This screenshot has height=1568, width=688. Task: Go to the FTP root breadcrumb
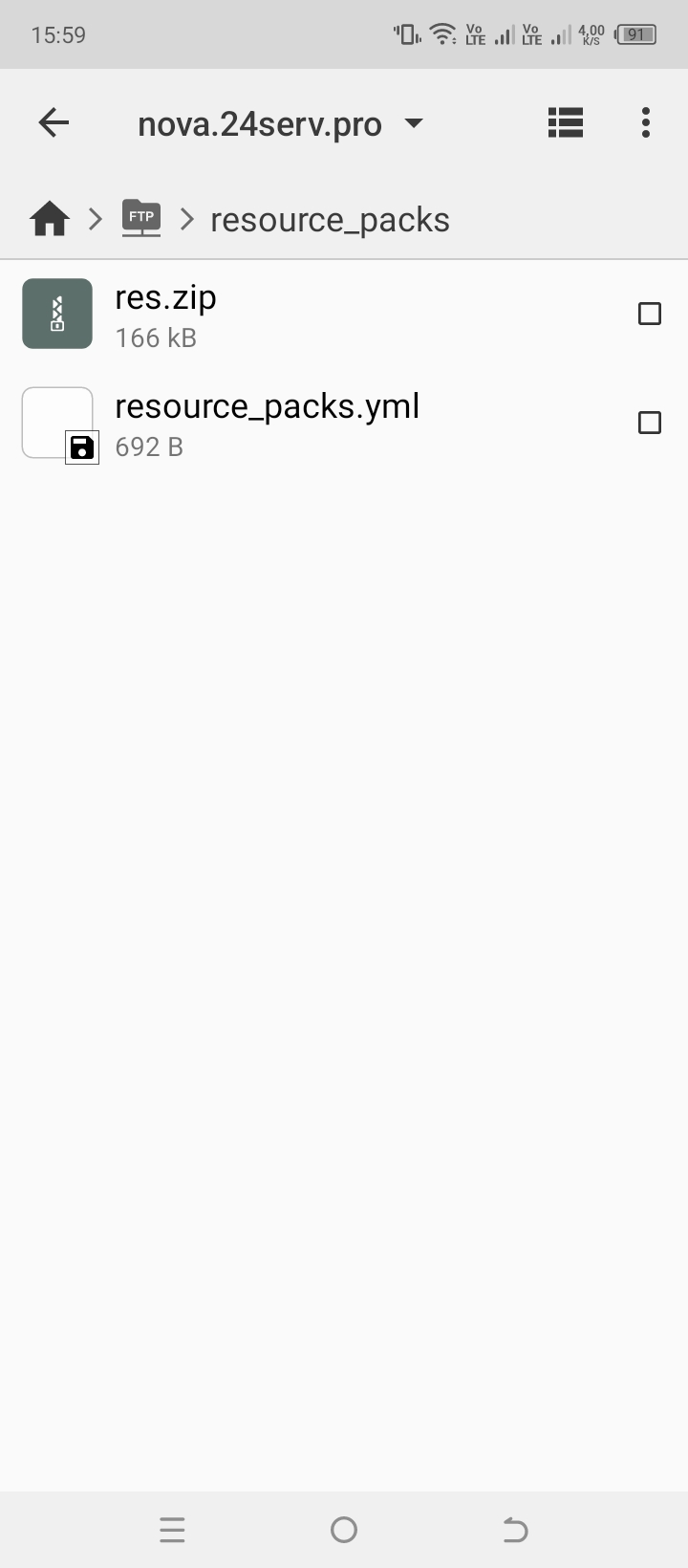pyautogui.click(x=141, y=219)
